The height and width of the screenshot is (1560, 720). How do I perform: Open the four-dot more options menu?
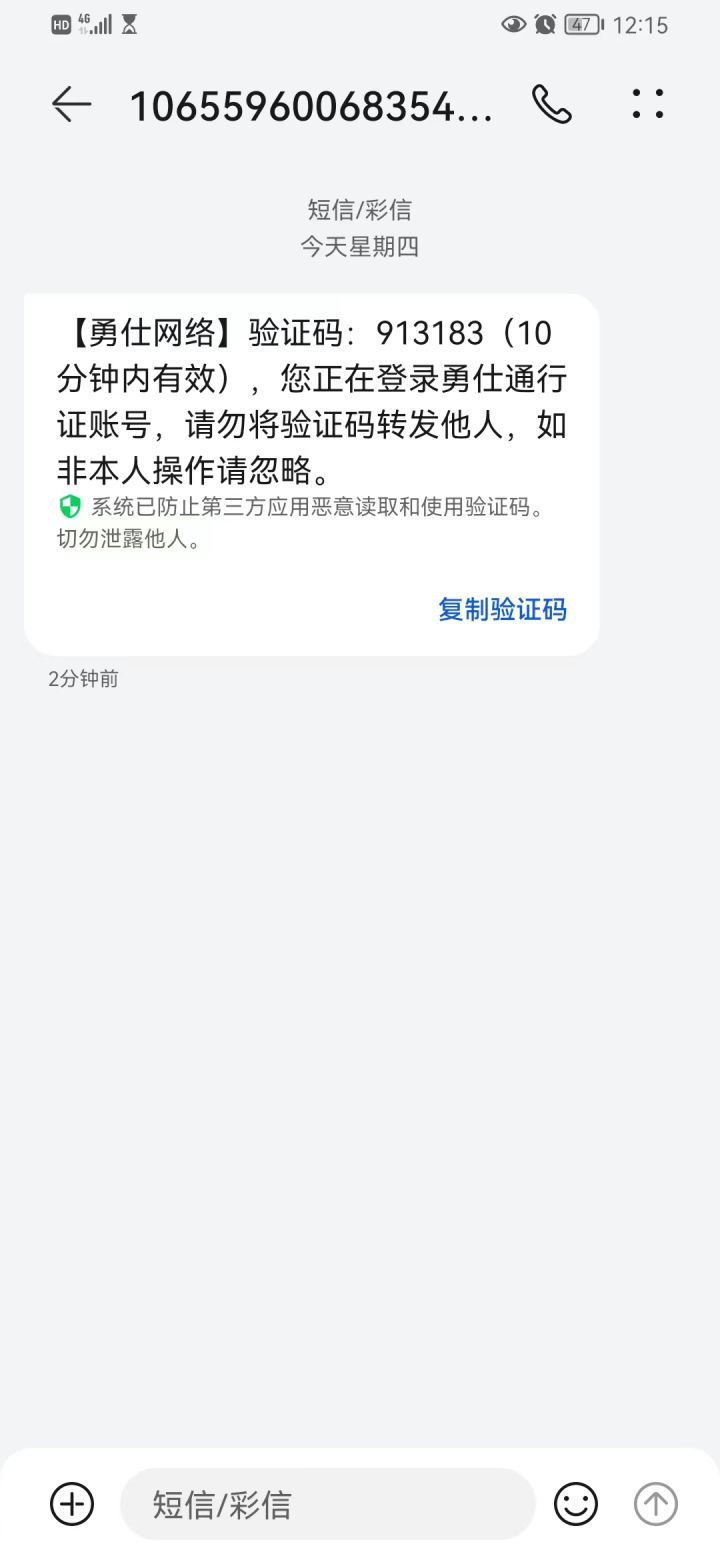tap(648, 104)
